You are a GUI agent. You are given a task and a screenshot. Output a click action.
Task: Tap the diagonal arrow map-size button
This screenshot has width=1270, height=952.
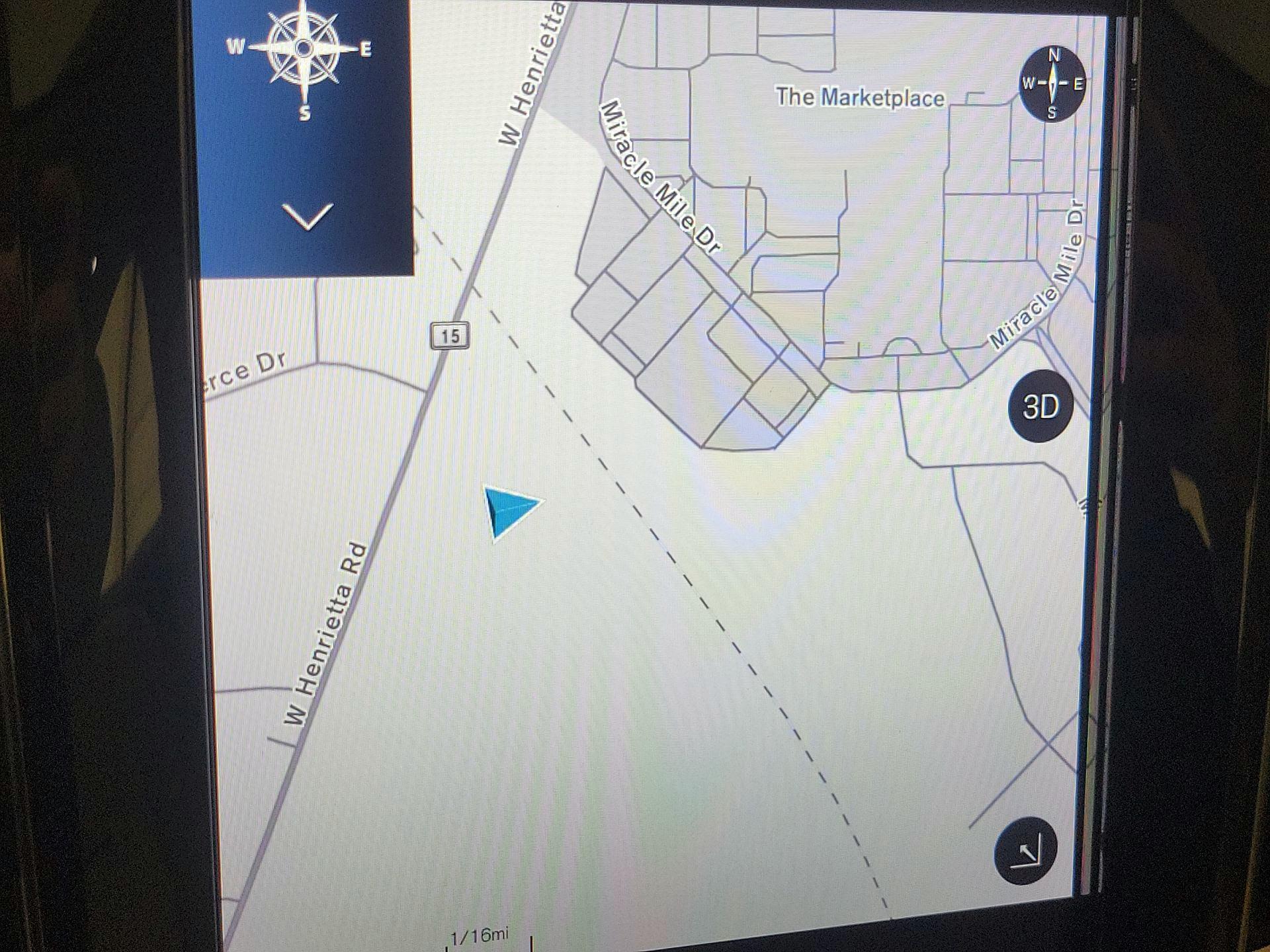1025,852
